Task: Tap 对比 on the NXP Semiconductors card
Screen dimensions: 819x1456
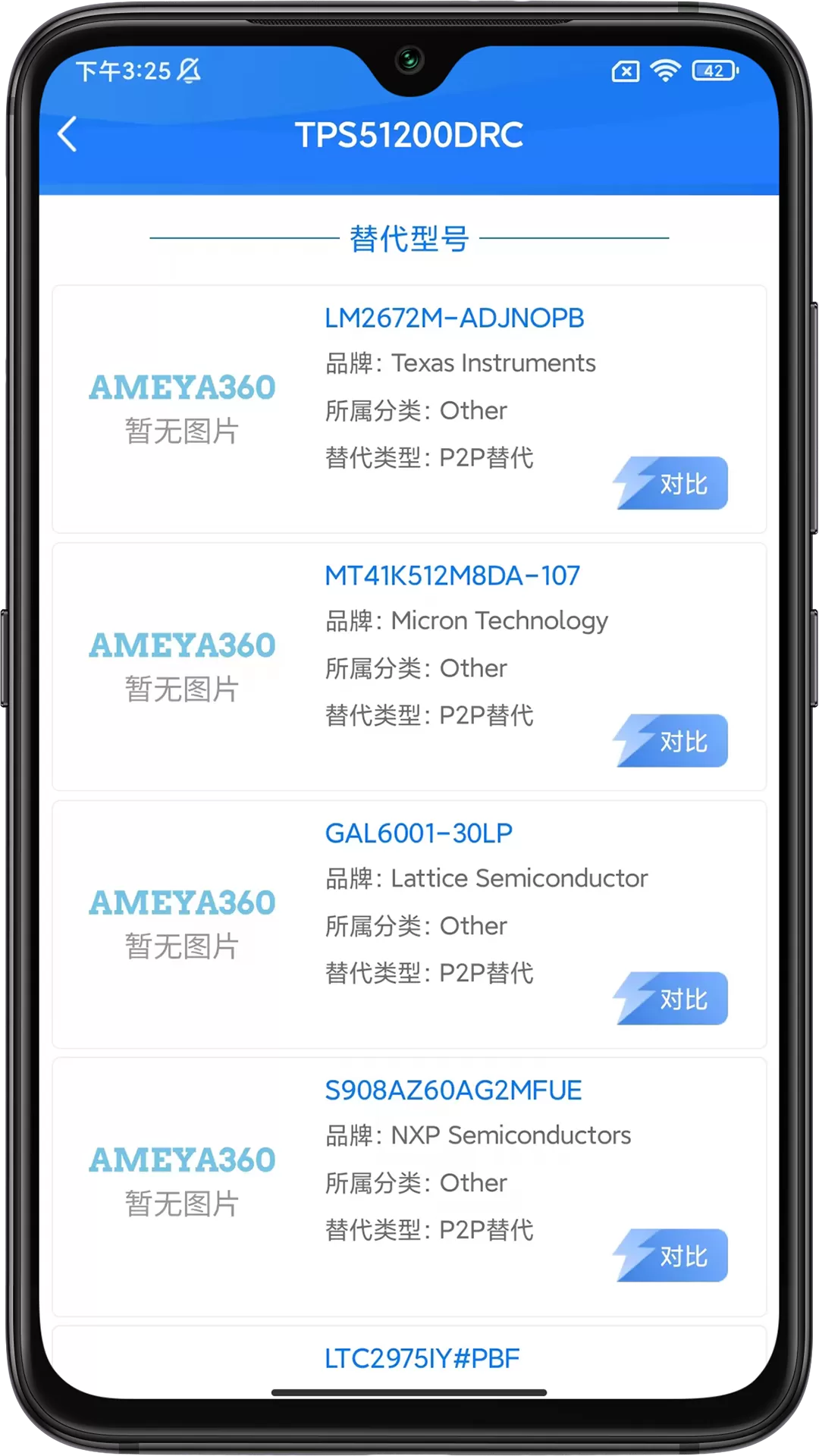Action: (x=670, y=1256)
